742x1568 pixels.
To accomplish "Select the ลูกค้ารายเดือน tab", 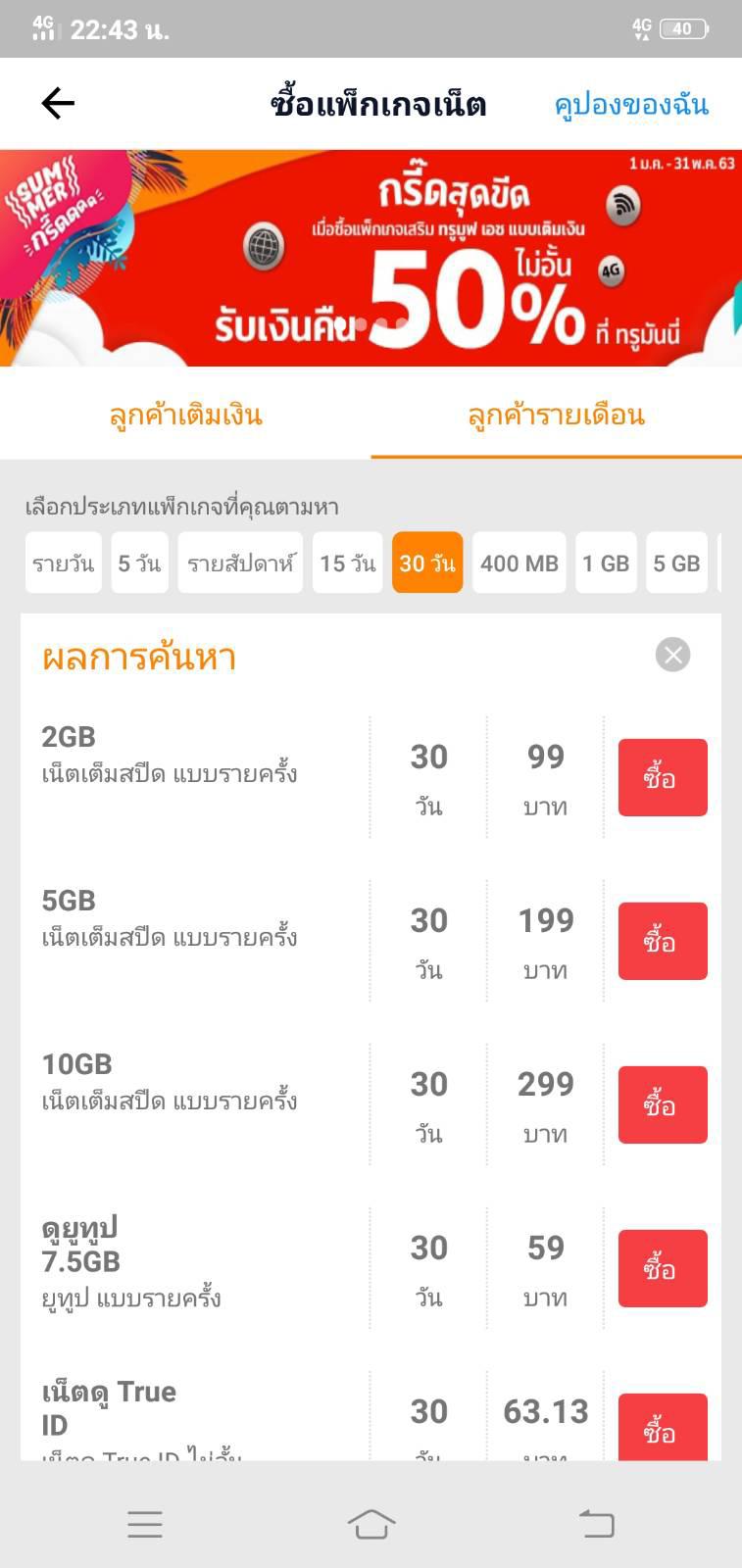I will point(556,415).
